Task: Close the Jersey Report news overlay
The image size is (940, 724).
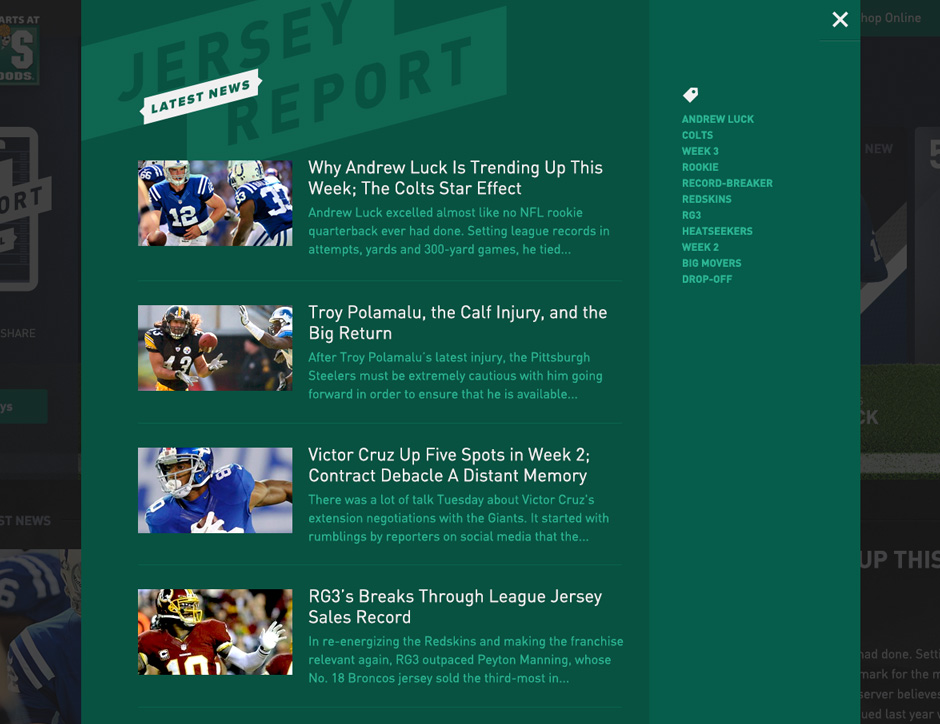Action: tap(840, 19)
